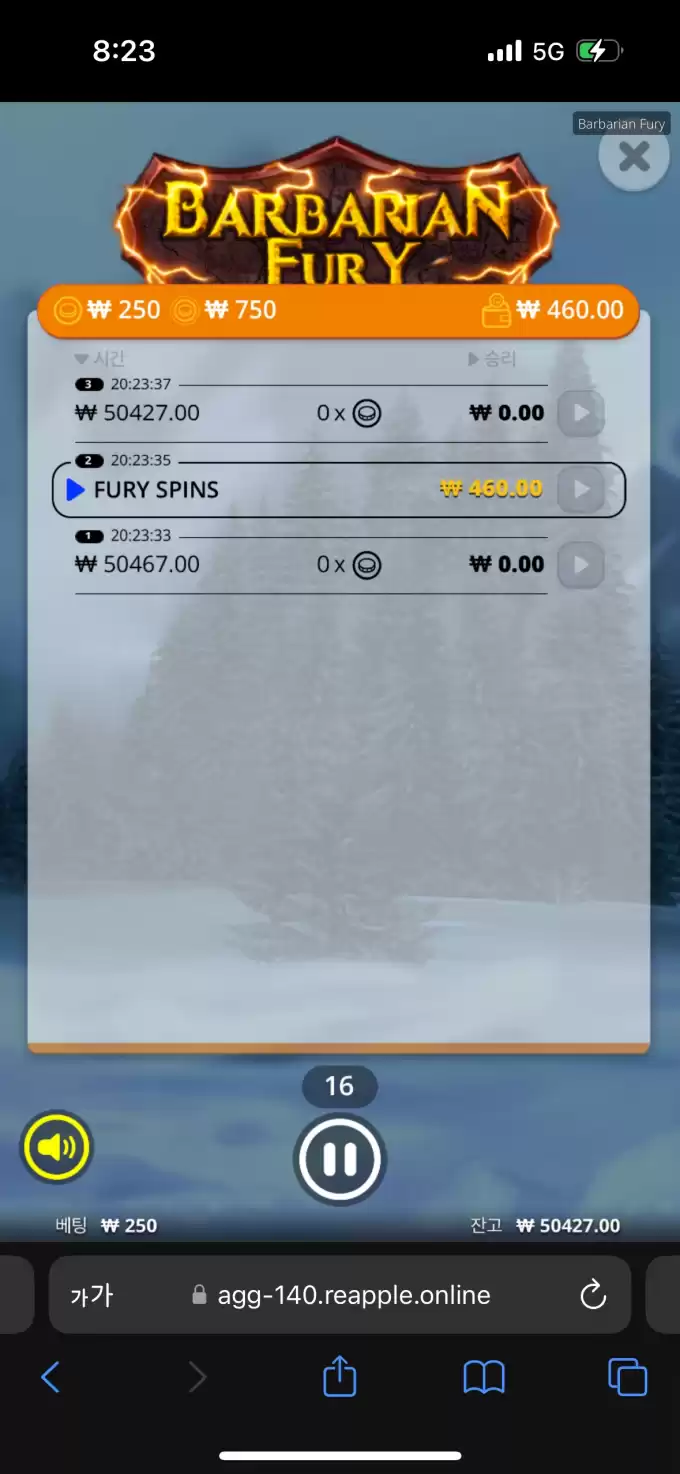Image resolution: width=680 pixels, height=1474 pixels.
Task: Go back in Safari
Action: (x=50, y=1378)
